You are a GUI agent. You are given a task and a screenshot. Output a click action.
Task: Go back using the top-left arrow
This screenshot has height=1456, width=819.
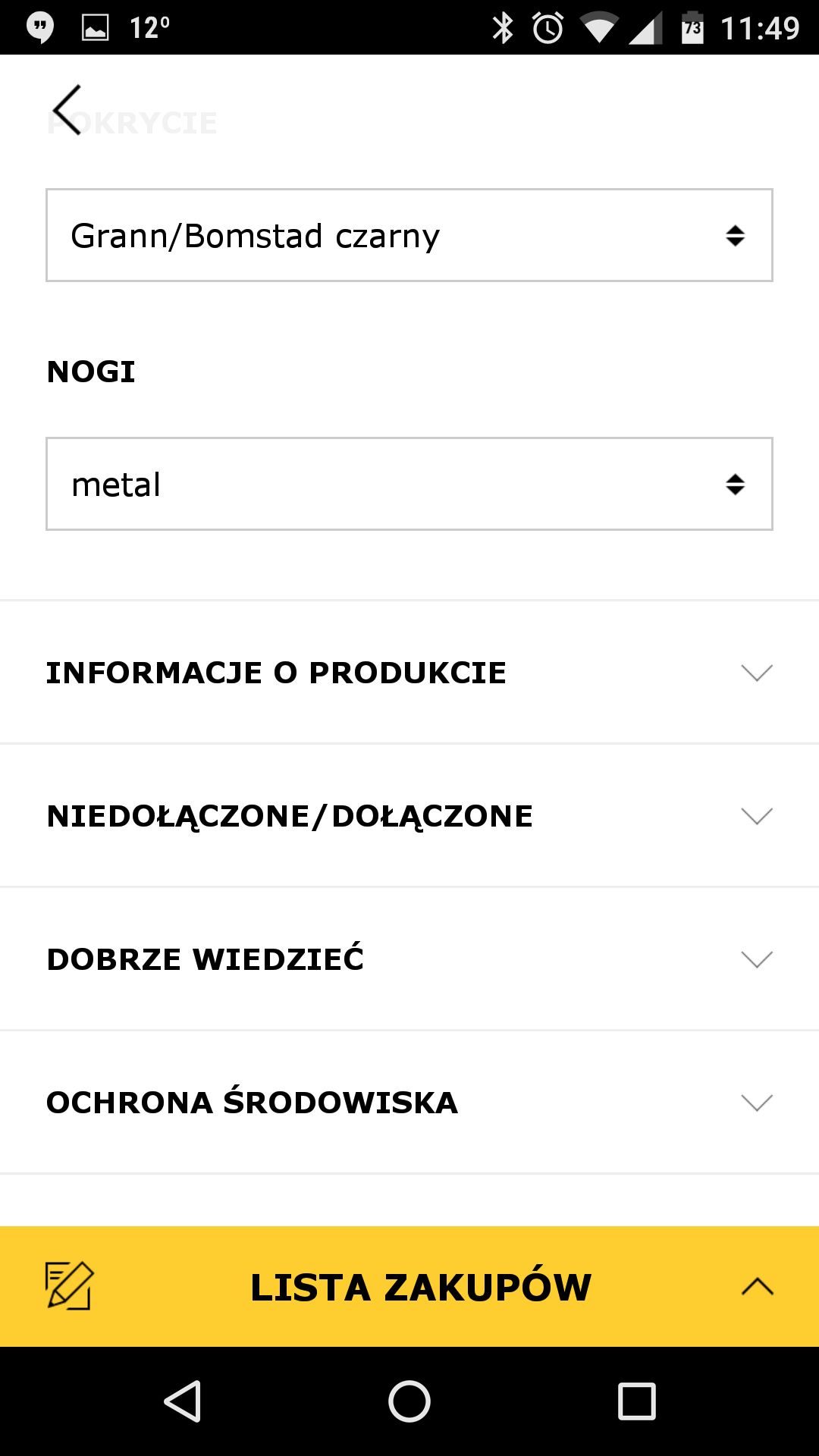point(67,110)
